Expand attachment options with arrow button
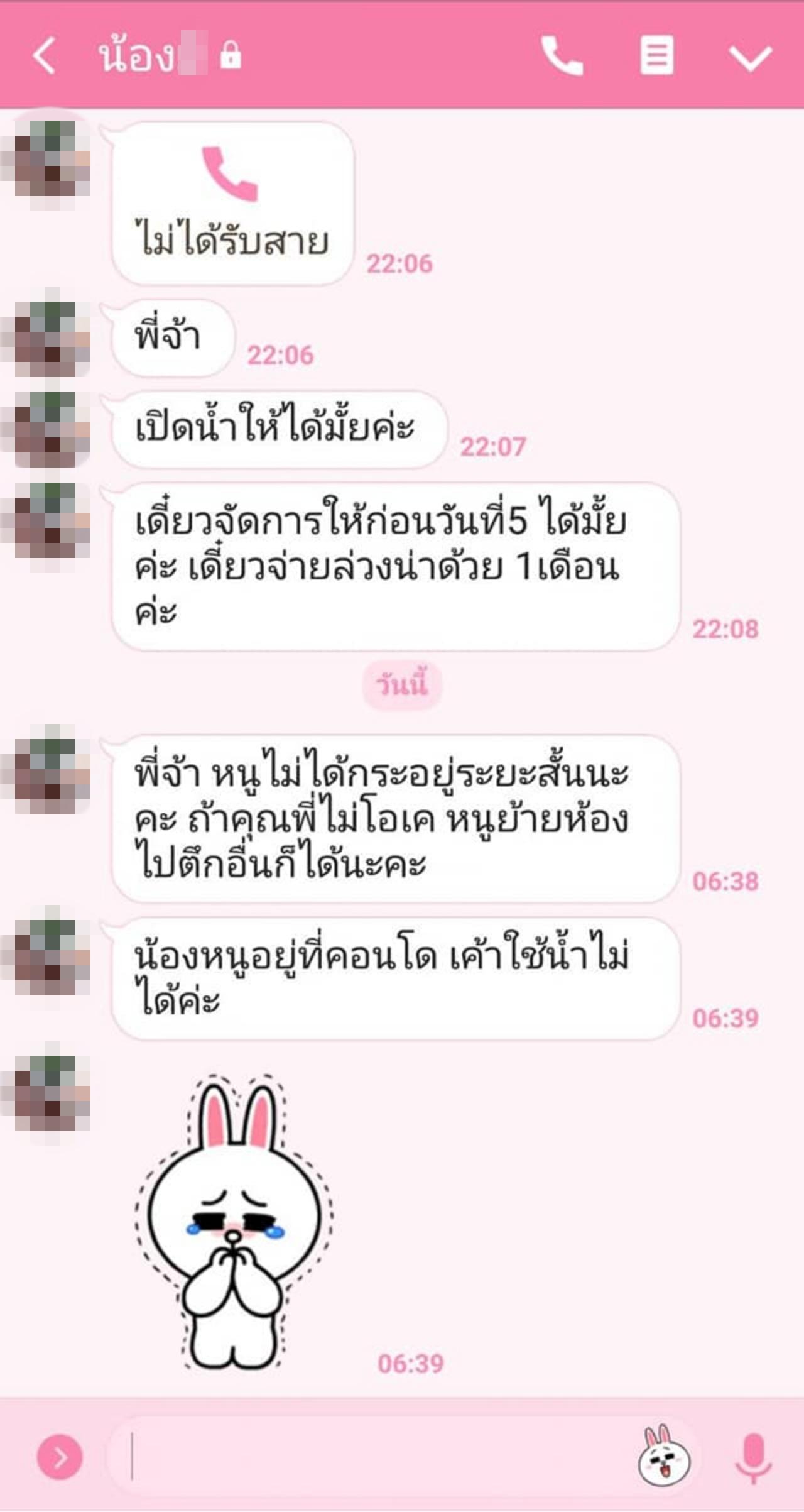Image resolution: width=804 pixels, height=1512 pixels. 60,1456
